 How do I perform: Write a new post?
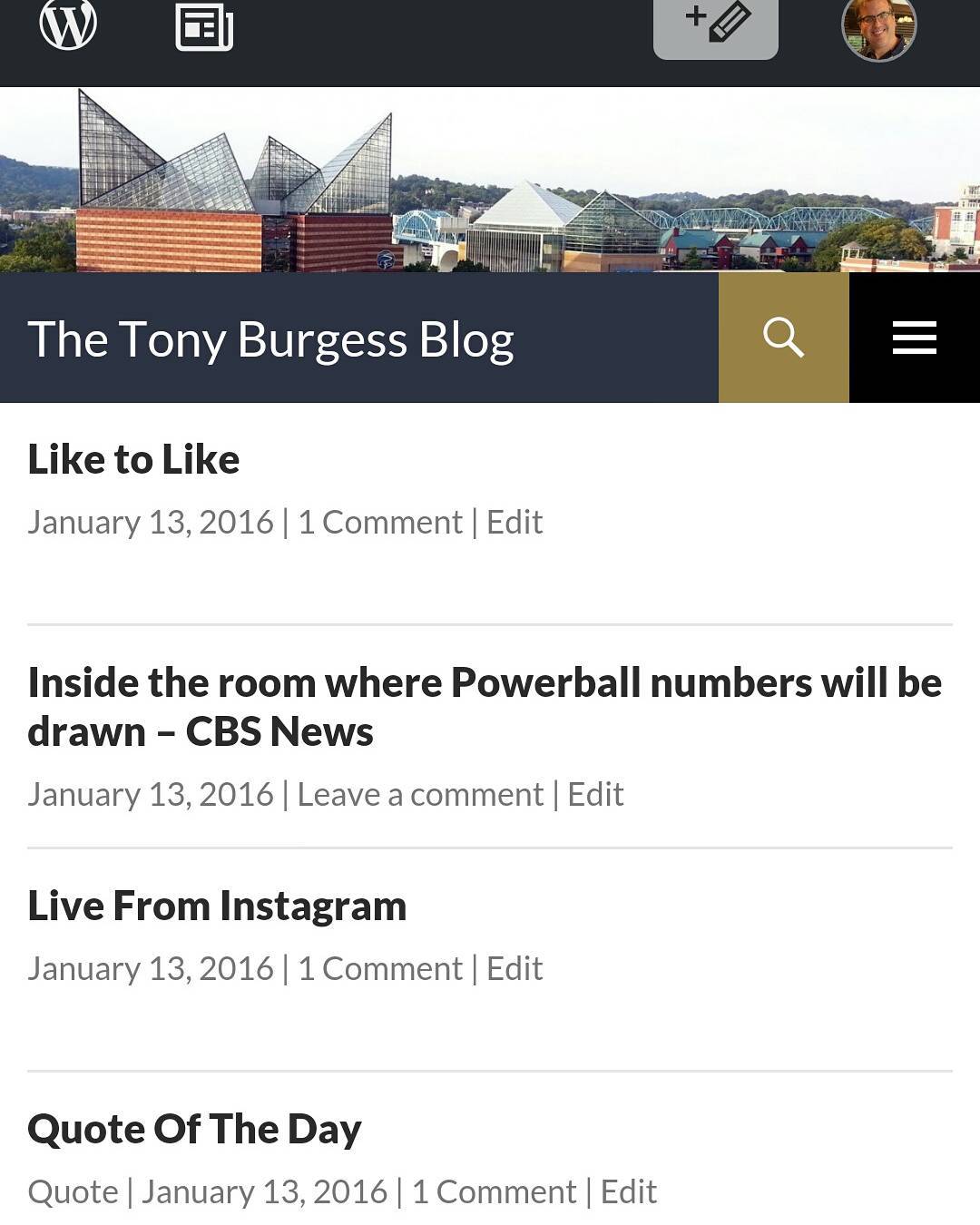(x=716, y=24)
